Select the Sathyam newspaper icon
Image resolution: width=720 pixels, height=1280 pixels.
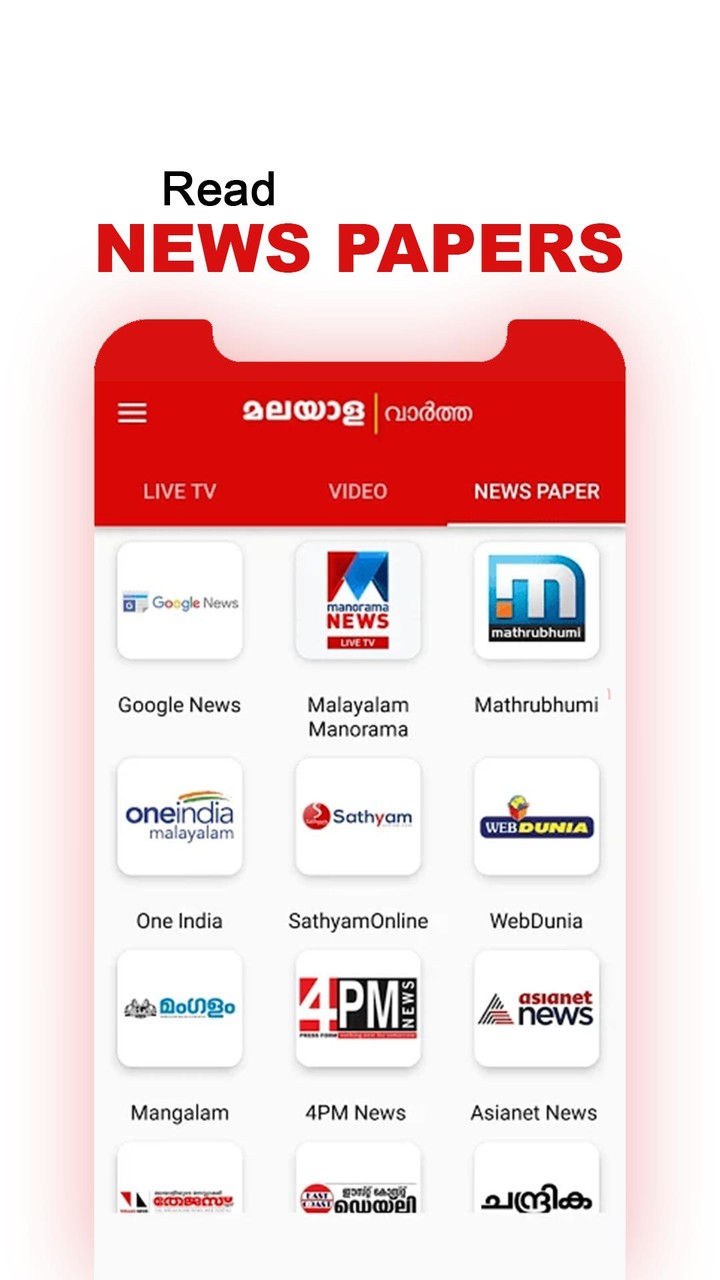(x=358, y=817)
